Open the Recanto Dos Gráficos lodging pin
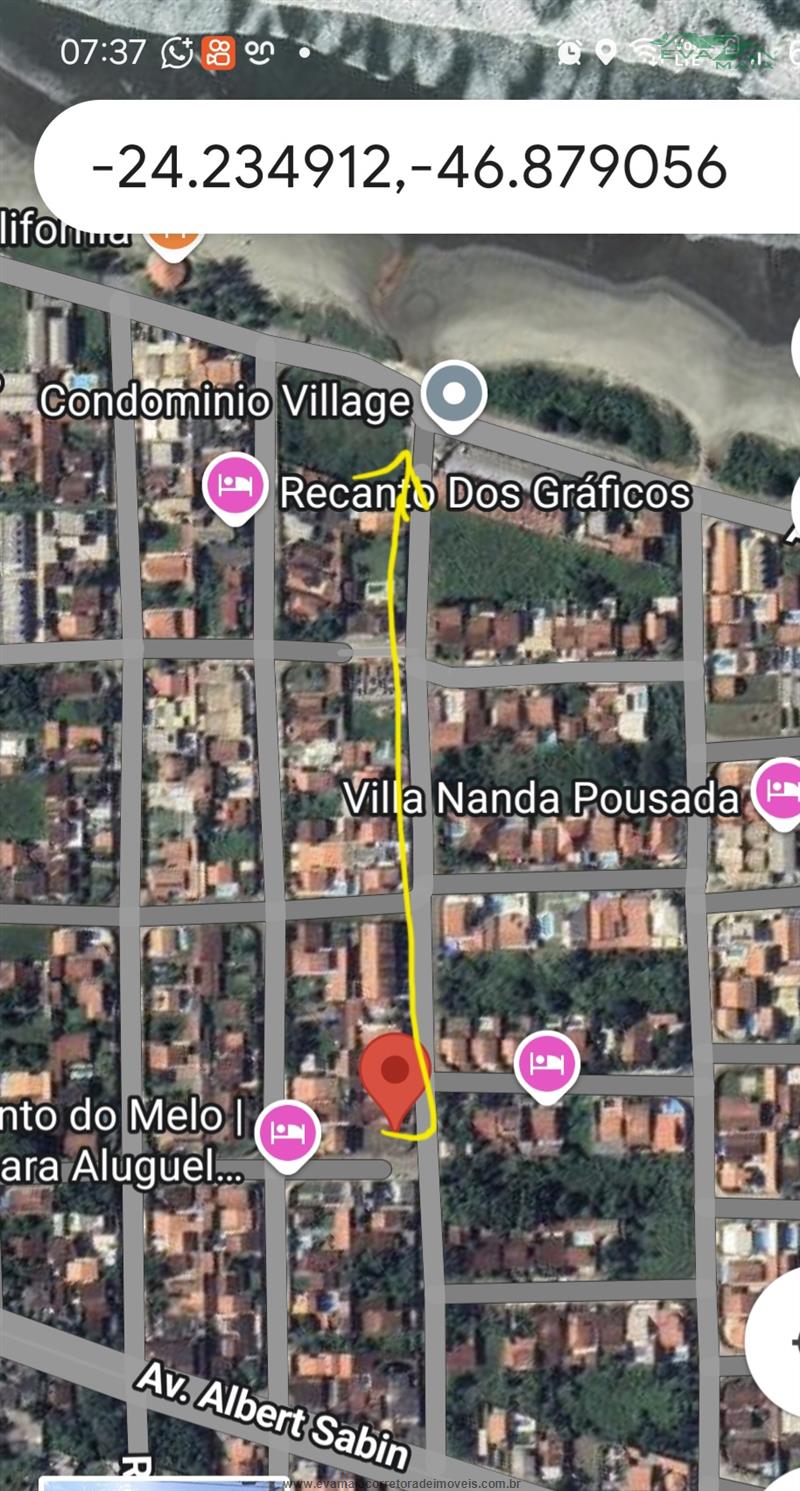This screenshot has width=800, height=1491. pyautogui.click(x=235, y=488)
